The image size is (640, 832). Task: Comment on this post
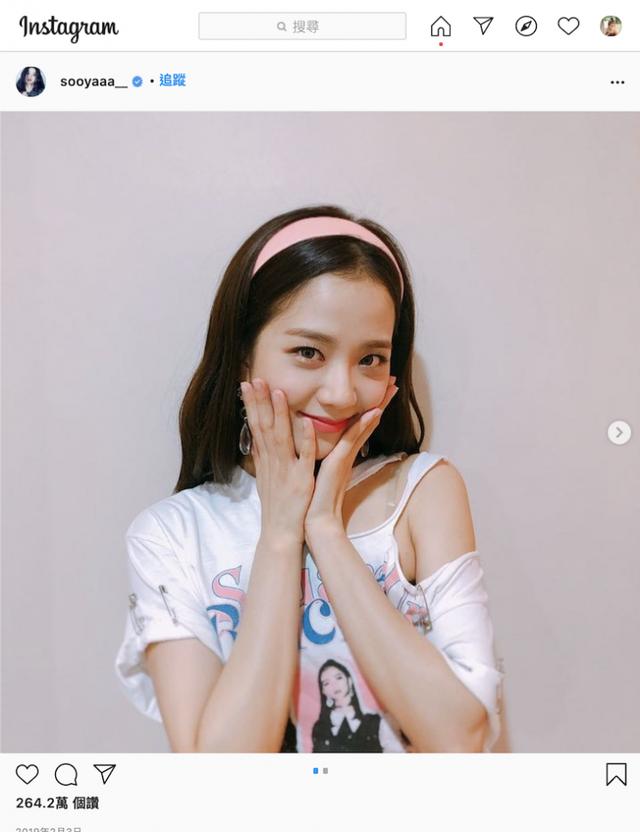click(66, 774)
